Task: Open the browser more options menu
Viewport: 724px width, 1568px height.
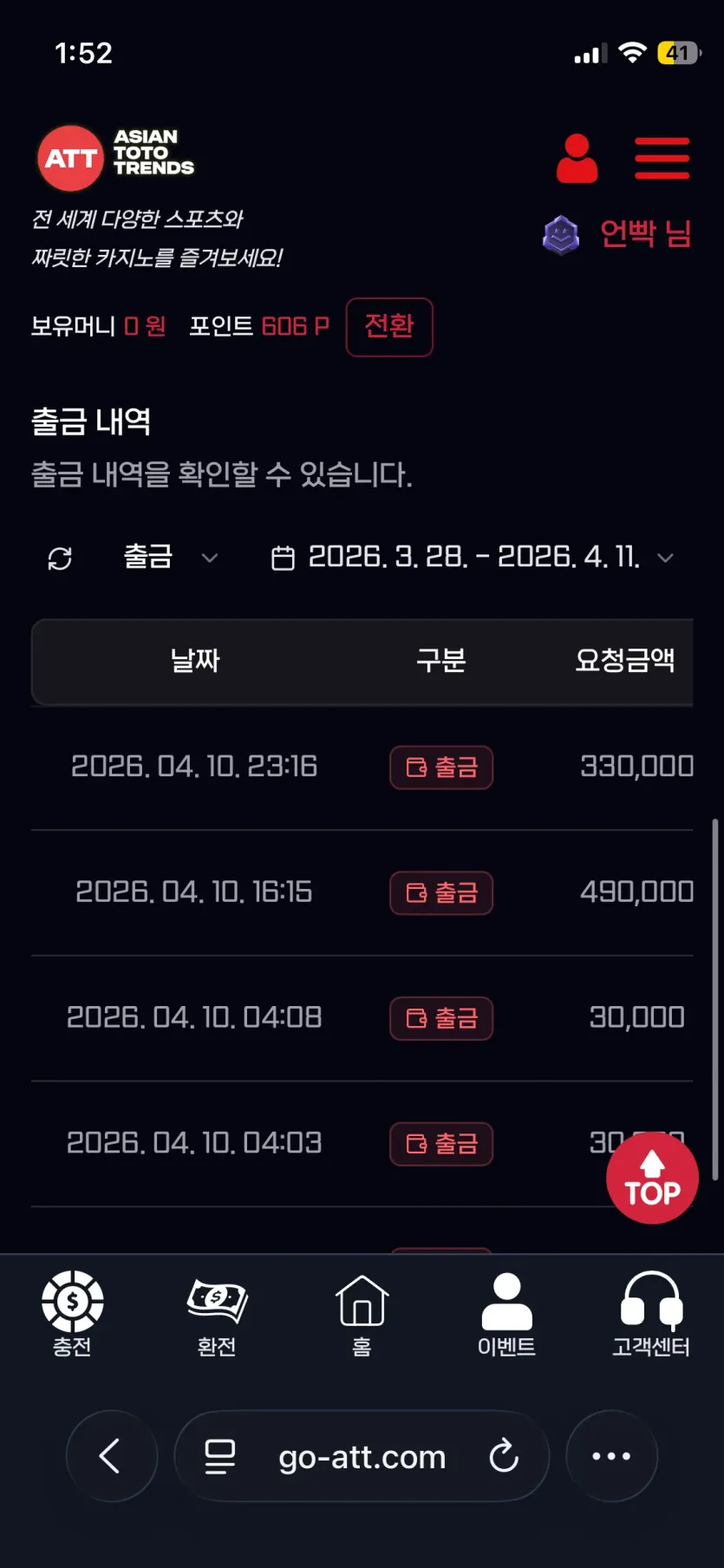Action: coord(611,1456)
